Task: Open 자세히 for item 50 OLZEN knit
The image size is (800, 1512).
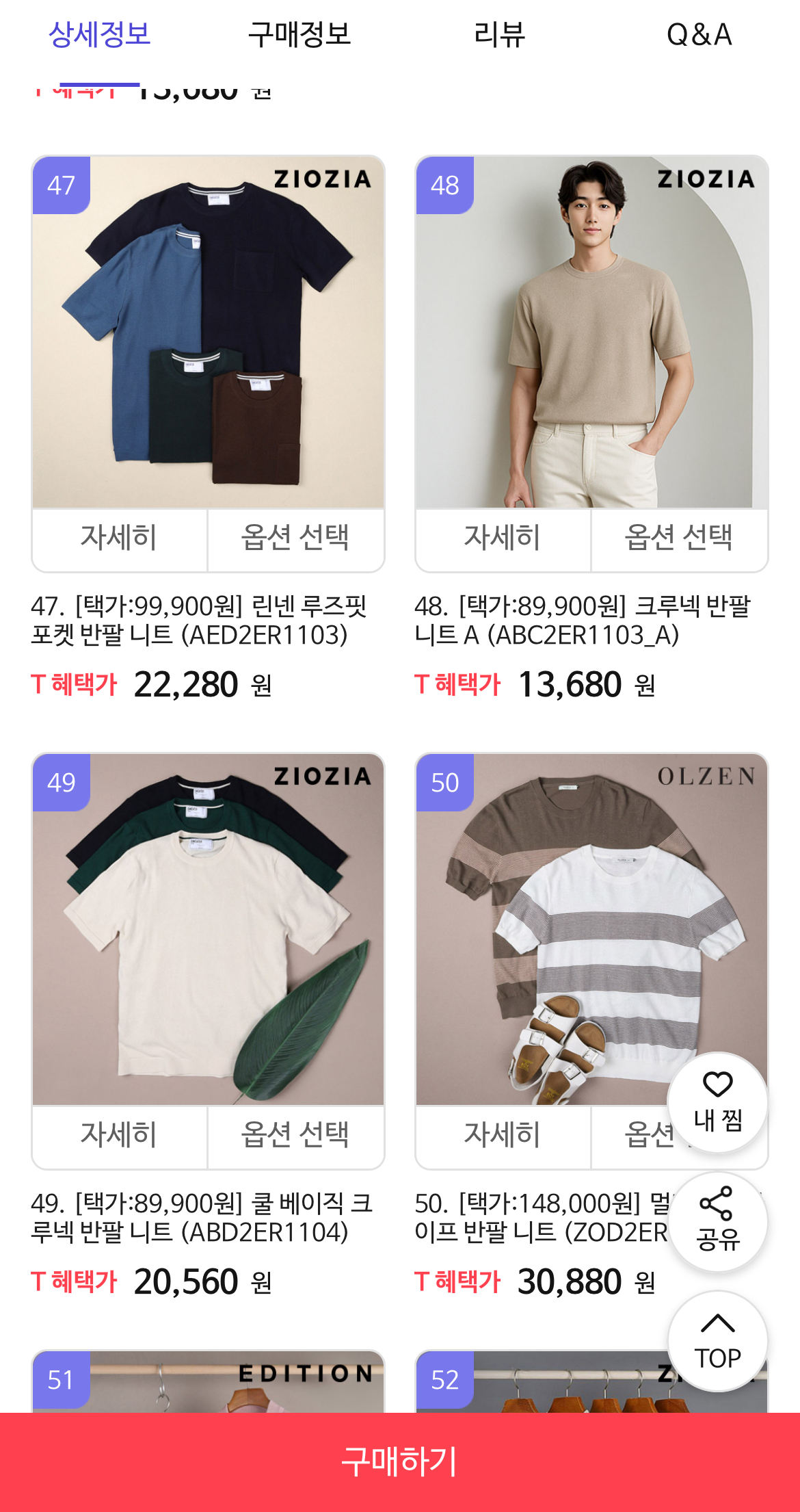Action: (503, 1135)
